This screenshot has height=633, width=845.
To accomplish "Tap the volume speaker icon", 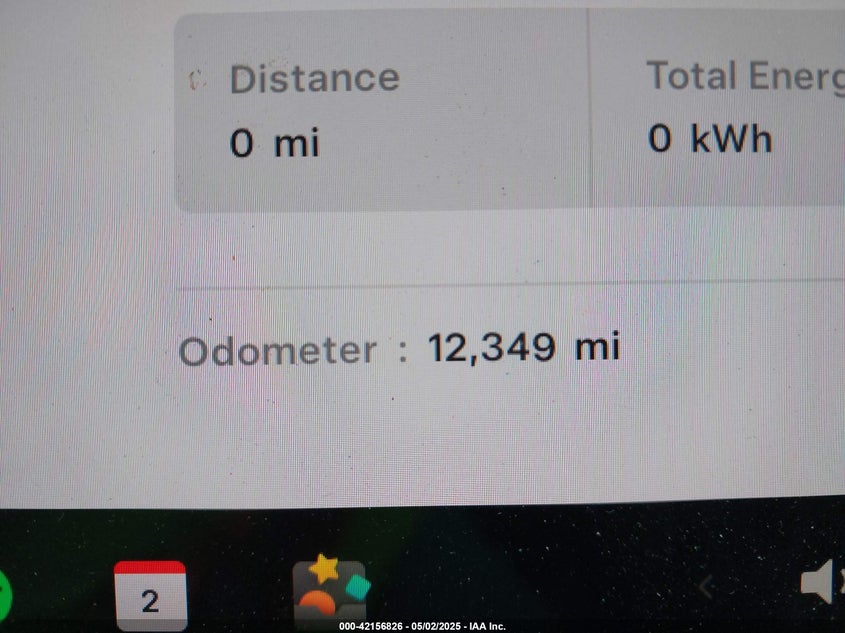I will click(x=819, y=583).
